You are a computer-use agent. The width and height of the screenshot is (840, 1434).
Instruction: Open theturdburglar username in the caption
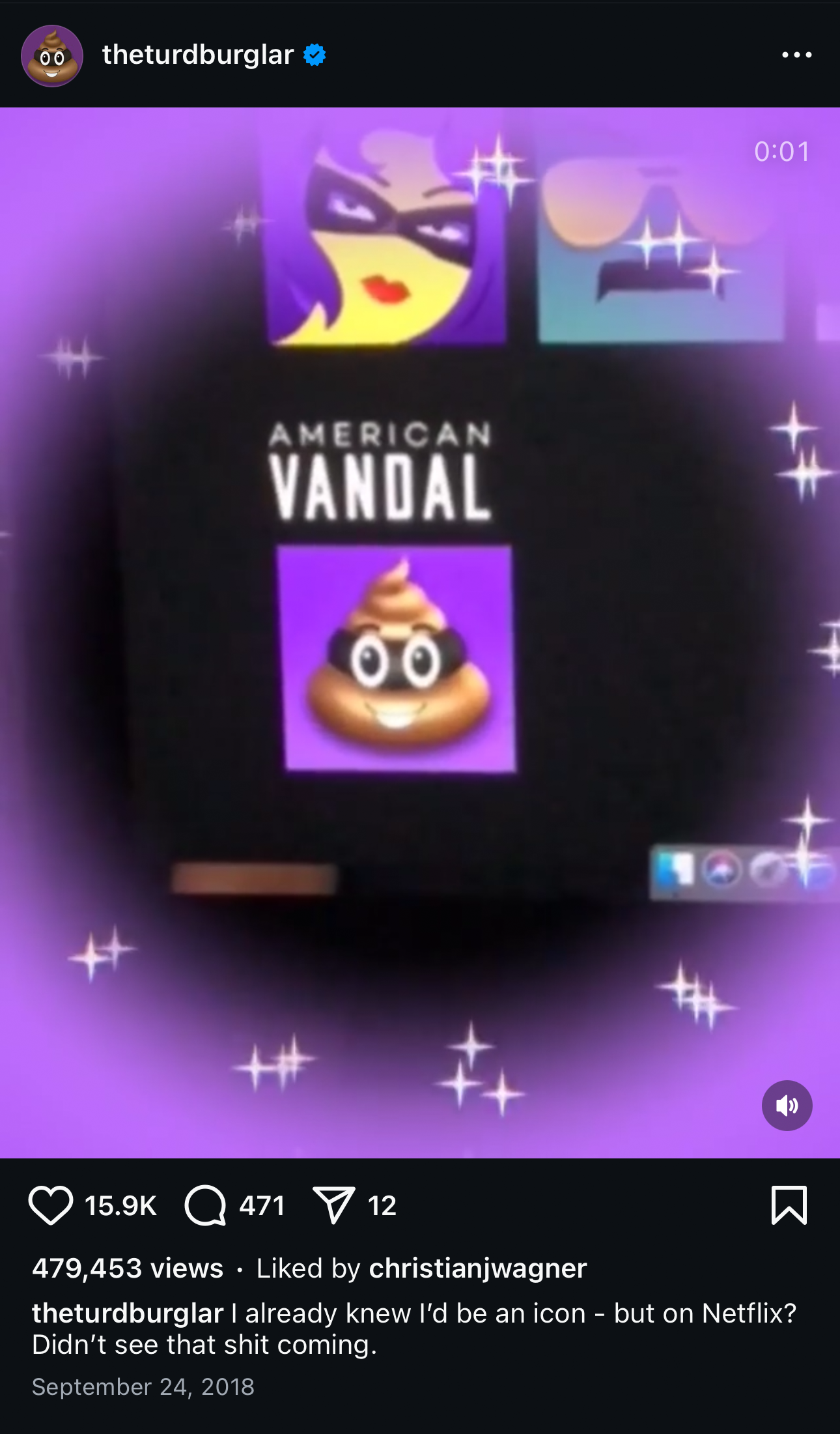point(128,1313)
